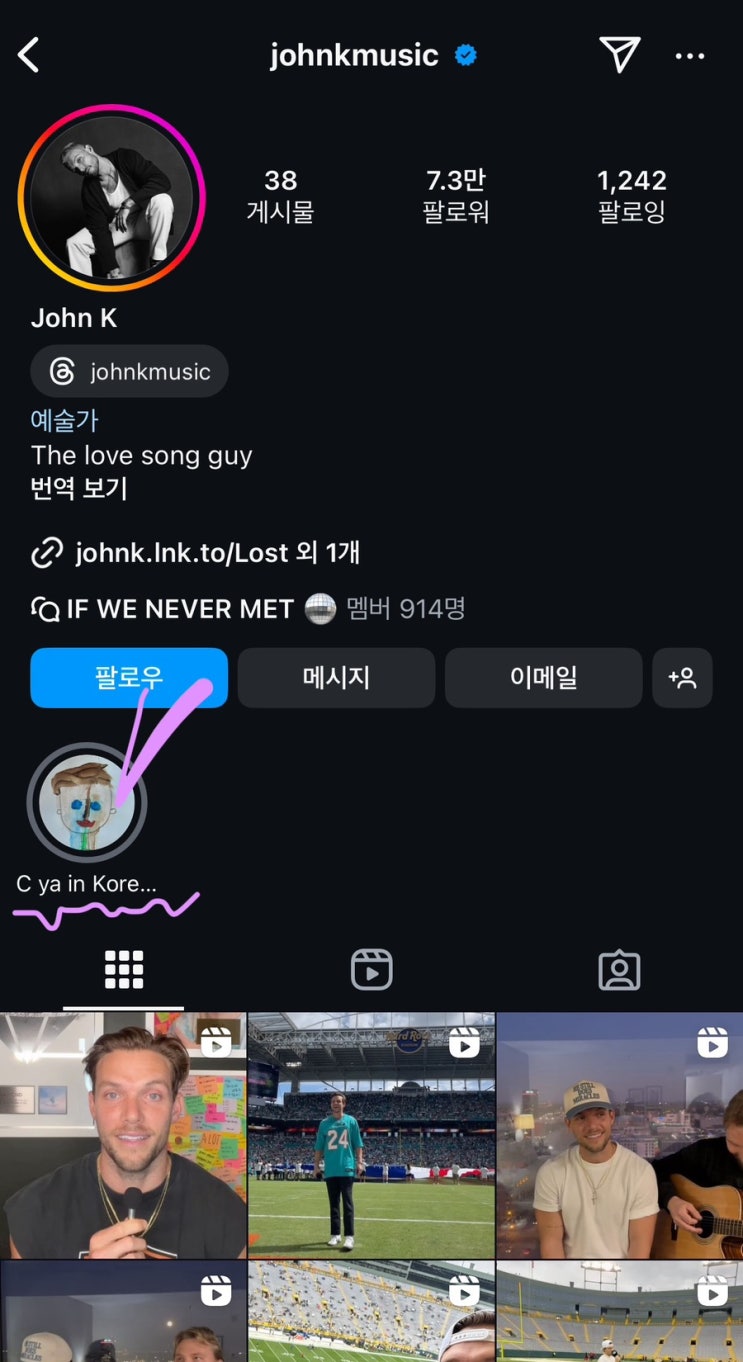Open the johnkmusic Threads badge

(130, 372)
